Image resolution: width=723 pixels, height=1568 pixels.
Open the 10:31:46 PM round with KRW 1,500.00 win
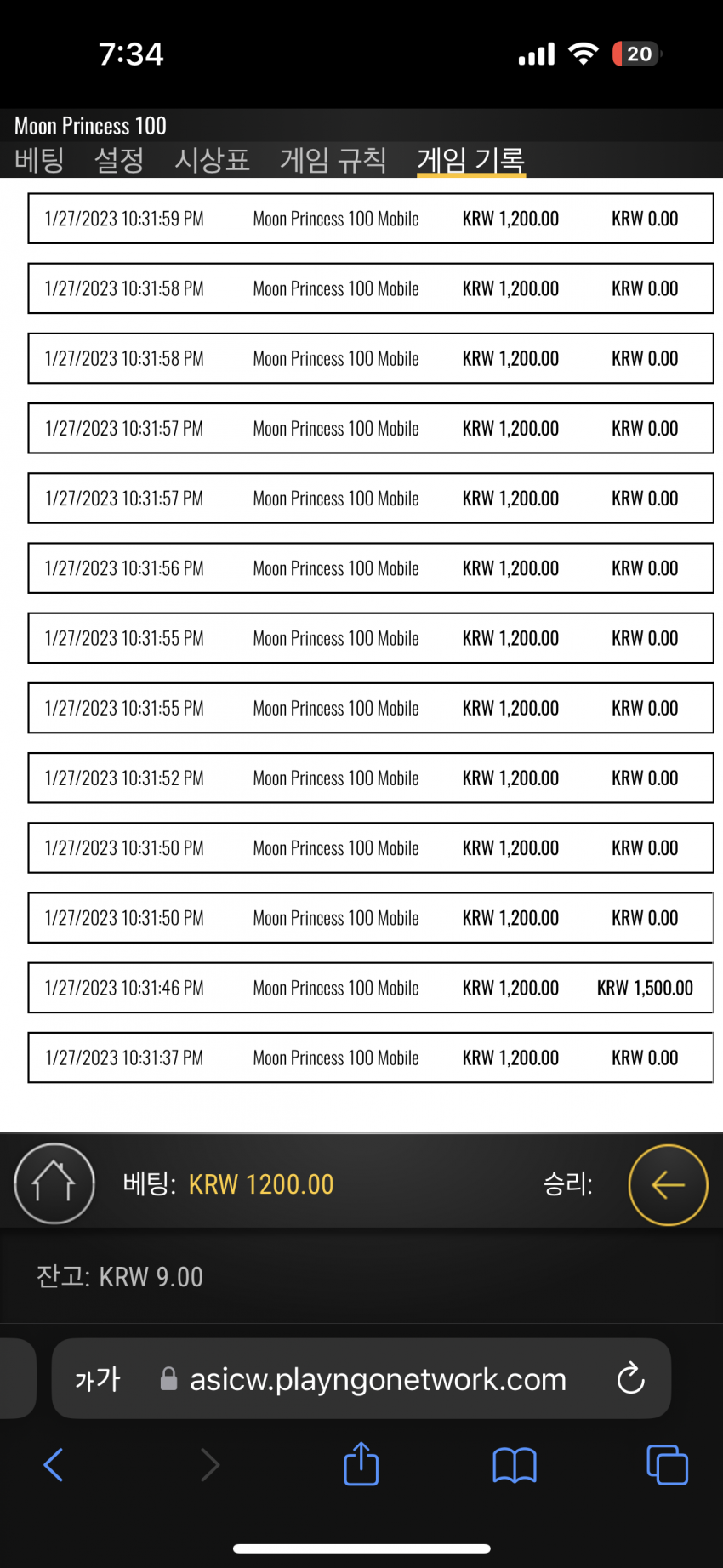(x=371, y=988)
